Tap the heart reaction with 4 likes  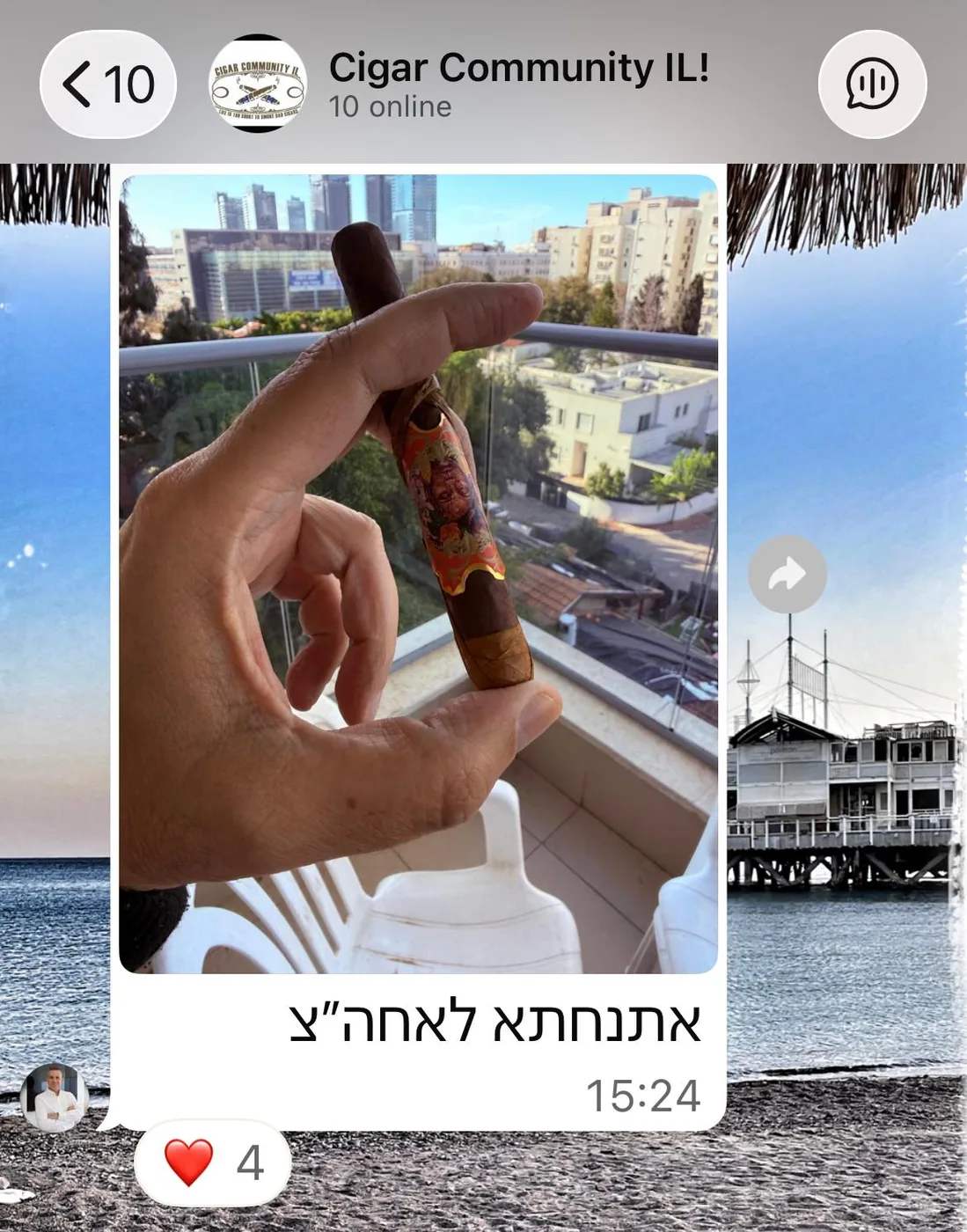pyautogui.click(x=212, y=1162)
